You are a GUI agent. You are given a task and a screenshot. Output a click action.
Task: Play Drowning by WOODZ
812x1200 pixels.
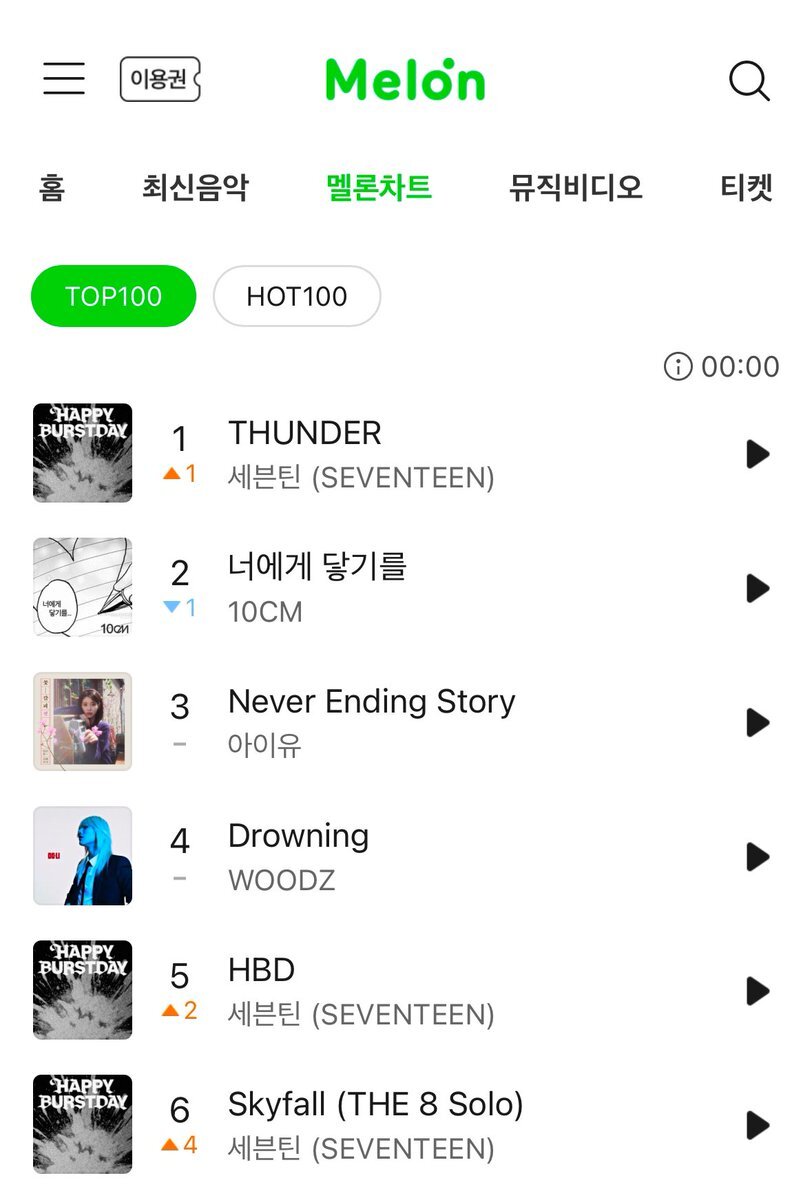[757, 857]
